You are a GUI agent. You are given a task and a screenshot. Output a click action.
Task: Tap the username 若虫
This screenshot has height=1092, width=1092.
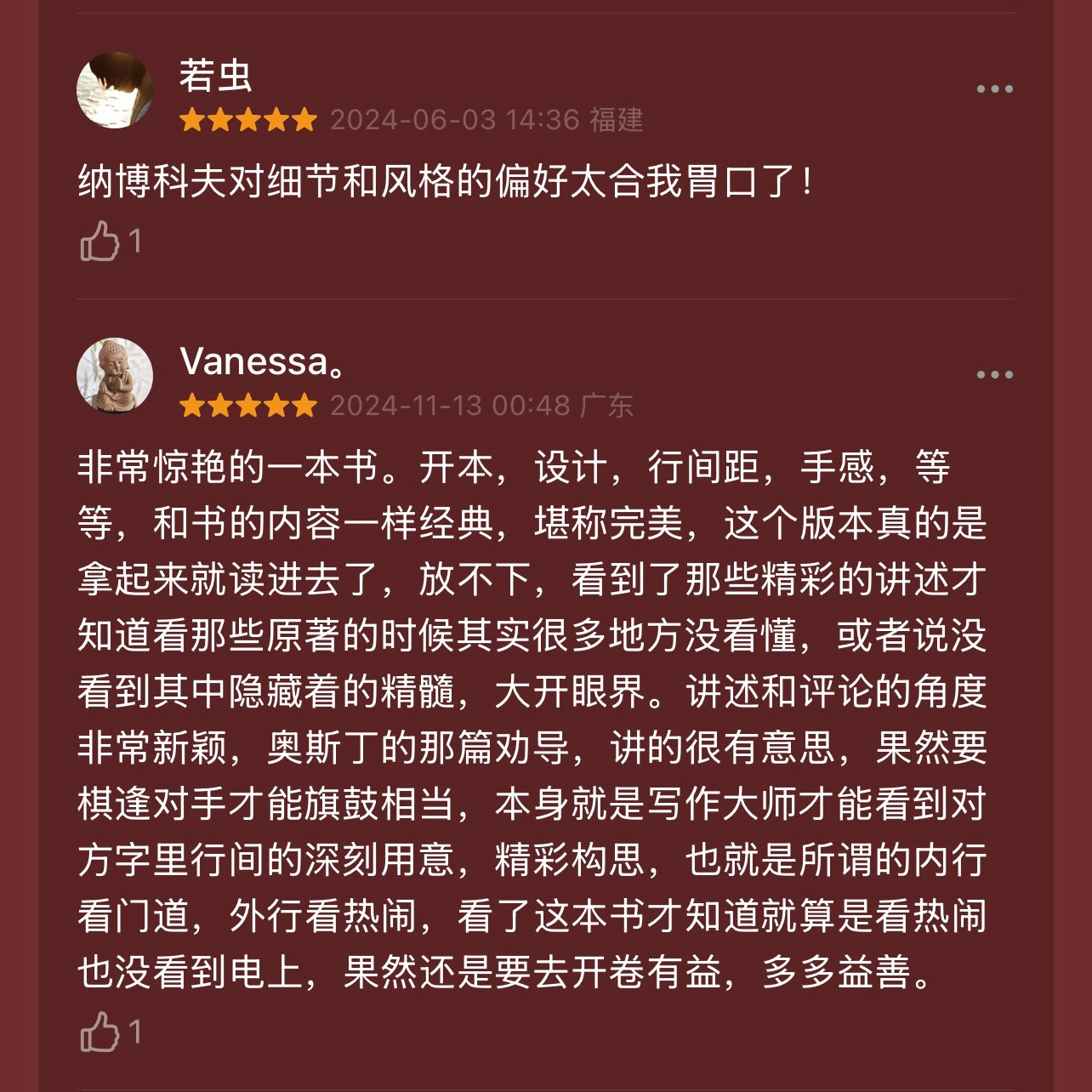click(215, 76)
